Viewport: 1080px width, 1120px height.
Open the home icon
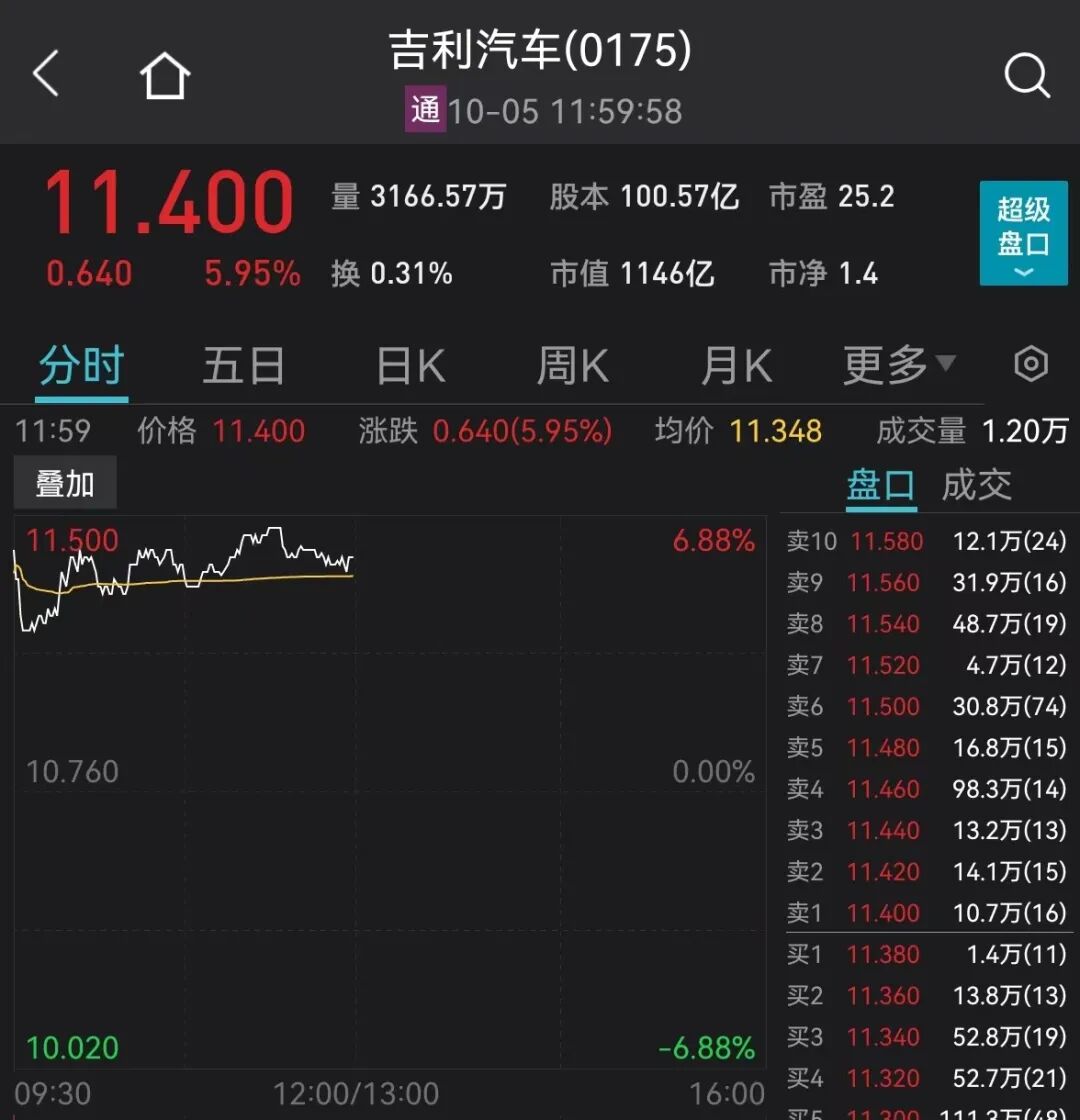(165, 75)
